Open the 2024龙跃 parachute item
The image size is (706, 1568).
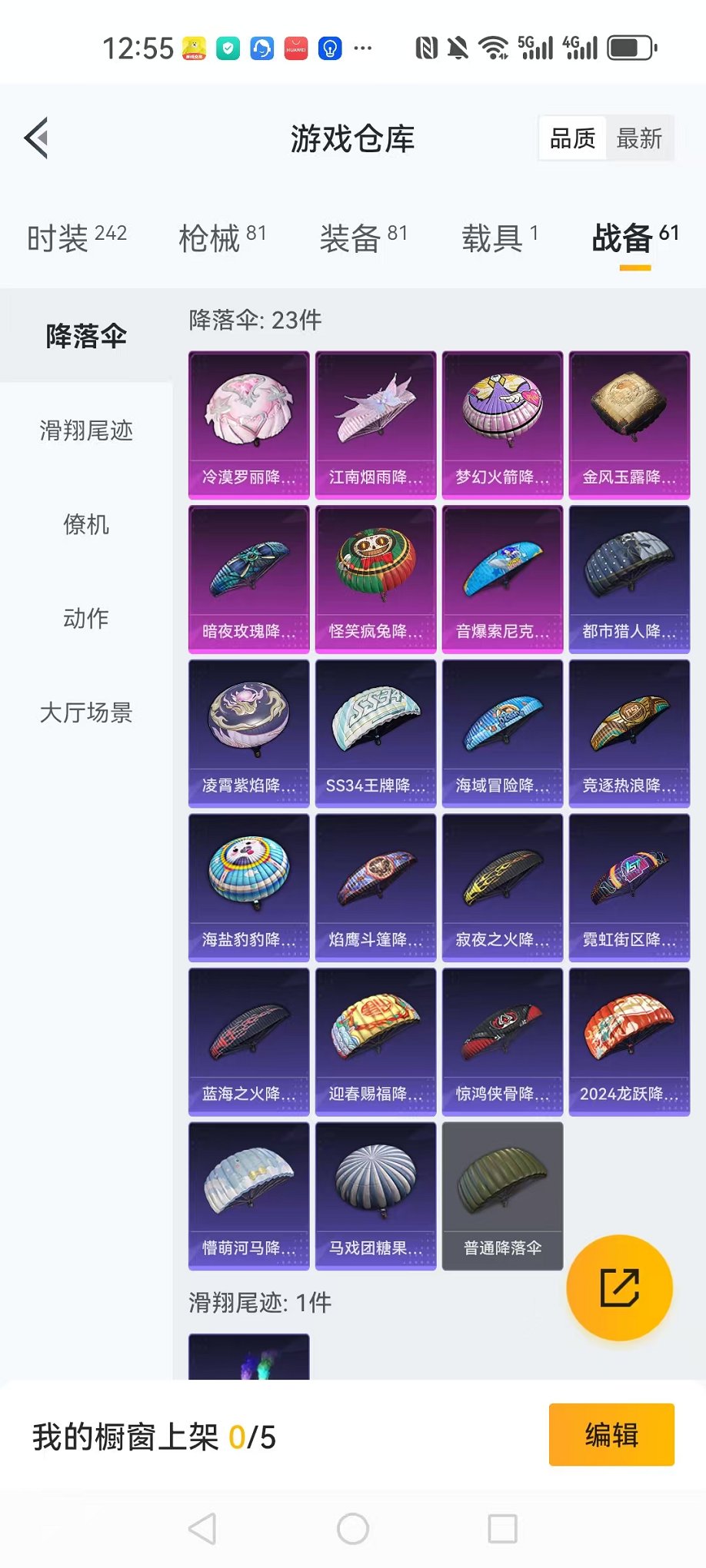[x=629, y=1041]
